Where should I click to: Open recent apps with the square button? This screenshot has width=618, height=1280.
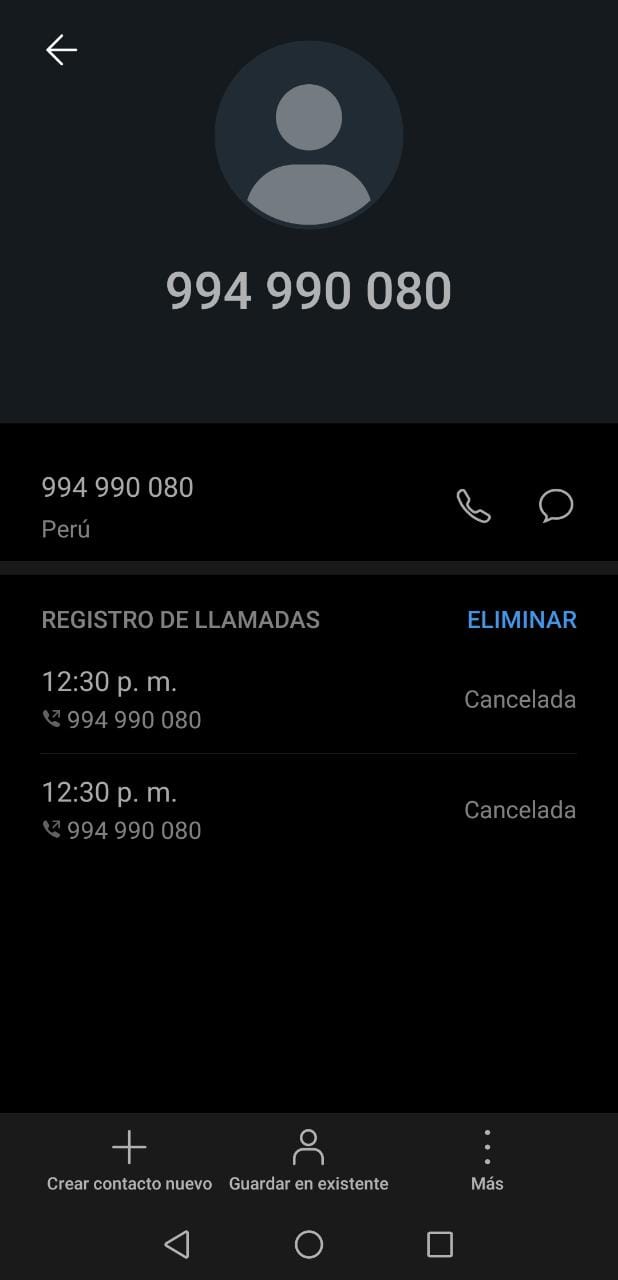[440, 1244]
